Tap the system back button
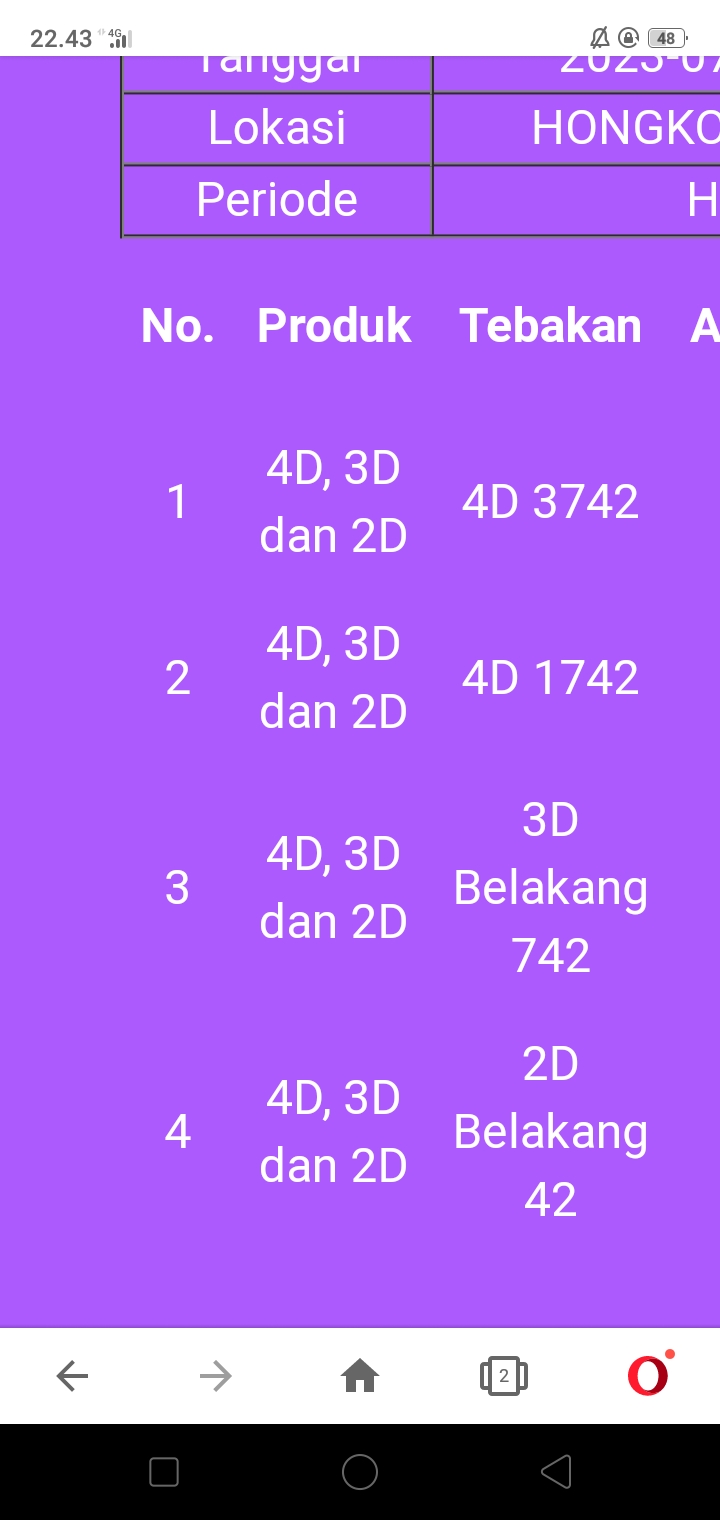Screen dimensions: 720x1520 [x=556, y=1472]
